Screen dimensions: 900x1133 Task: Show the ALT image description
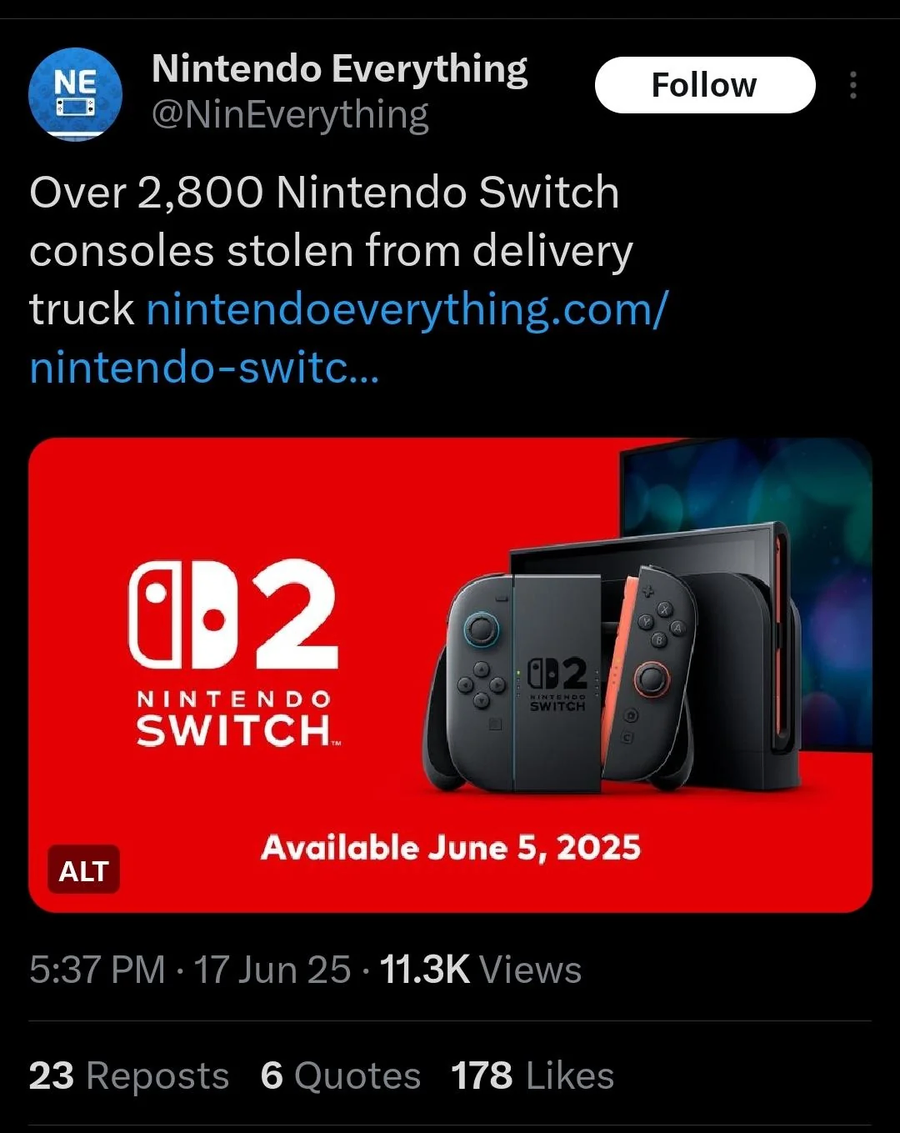pos(83,870)
